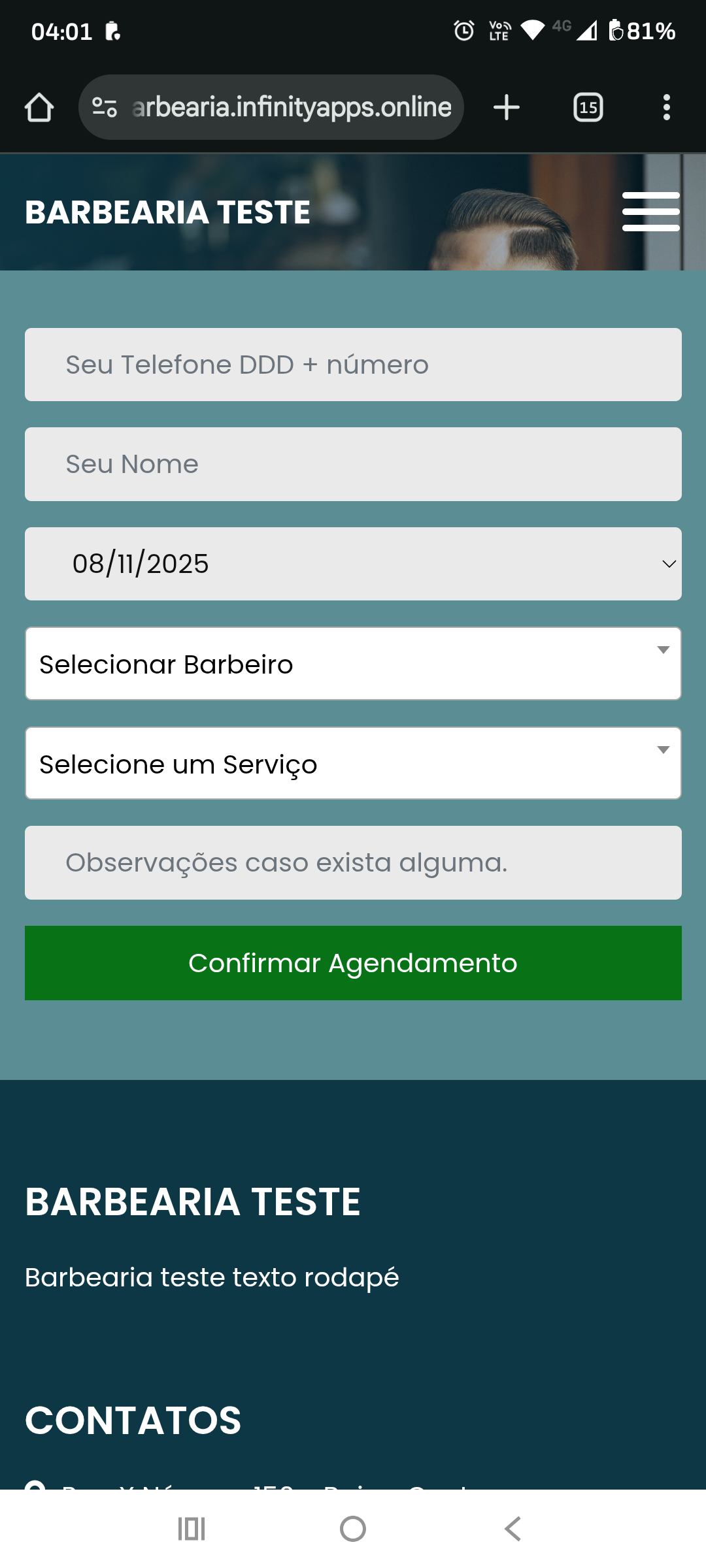This screenshot has height=1568, width=706.
Task: View open tabs via the tab counter
Action: pos(586,106)
